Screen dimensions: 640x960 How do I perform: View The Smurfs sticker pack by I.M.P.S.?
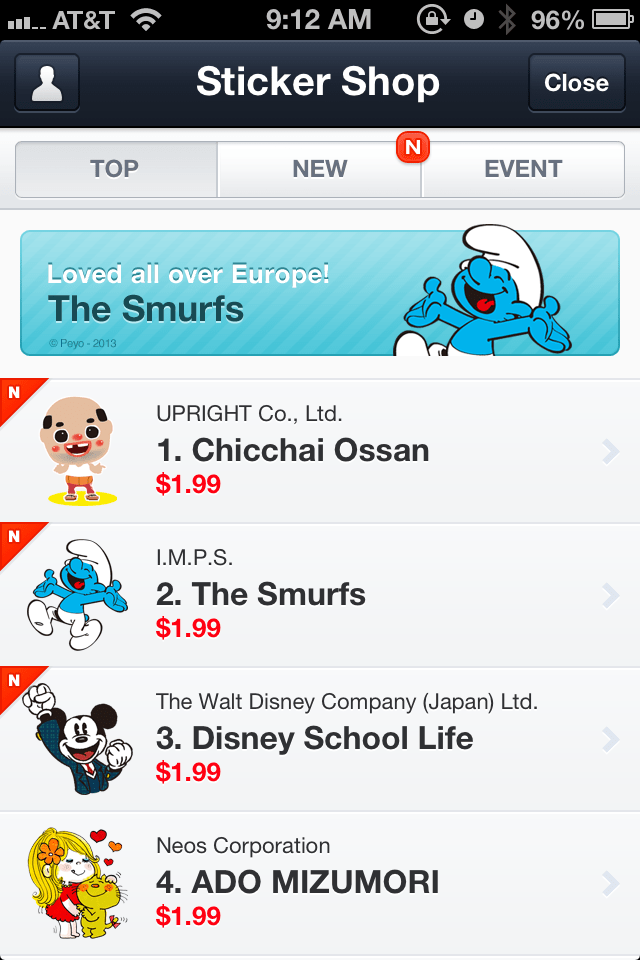click(x=320, y=596)
